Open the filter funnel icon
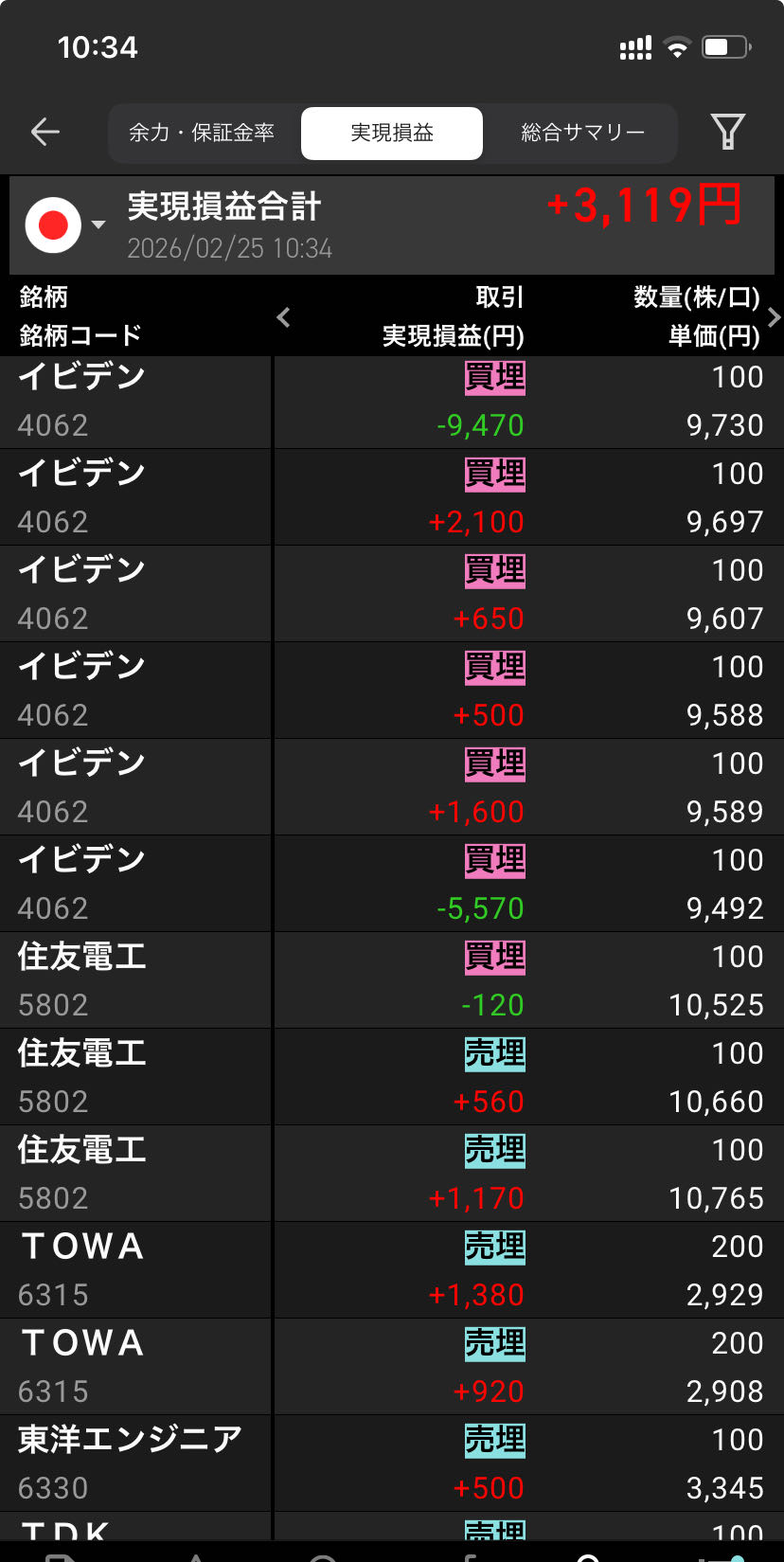This screenshot has width=784, height=1562. 727,133
